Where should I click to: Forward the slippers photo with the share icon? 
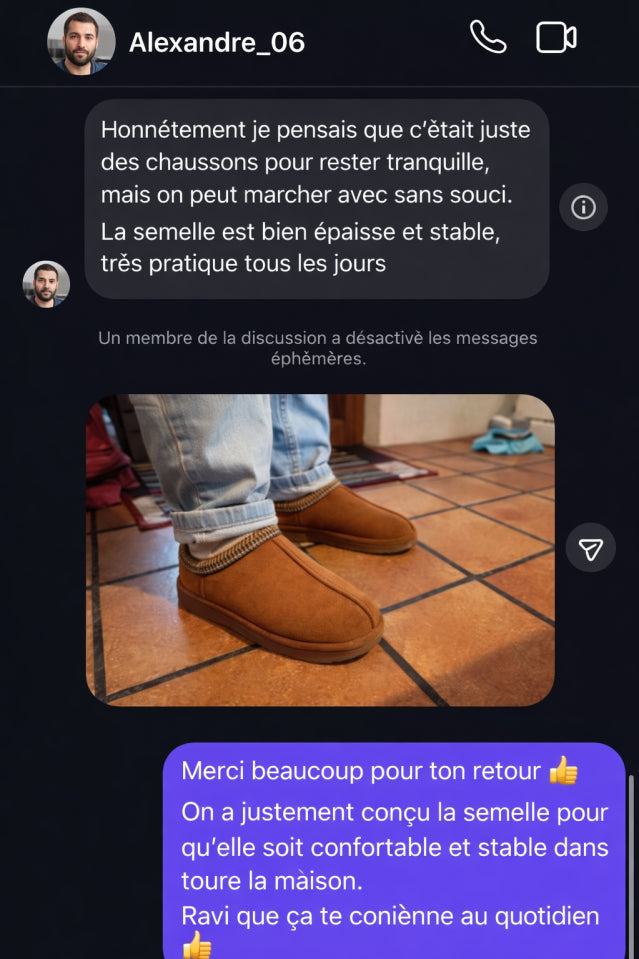tap(590, 549)
